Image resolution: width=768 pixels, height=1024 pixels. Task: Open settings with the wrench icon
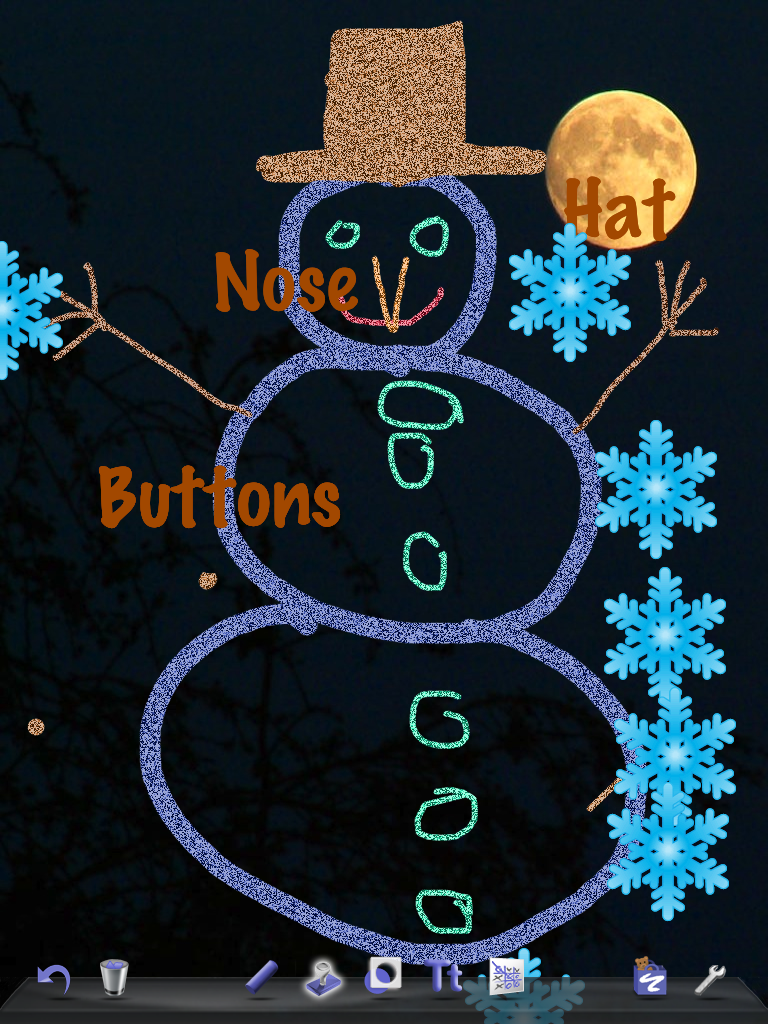coord(710,978)
